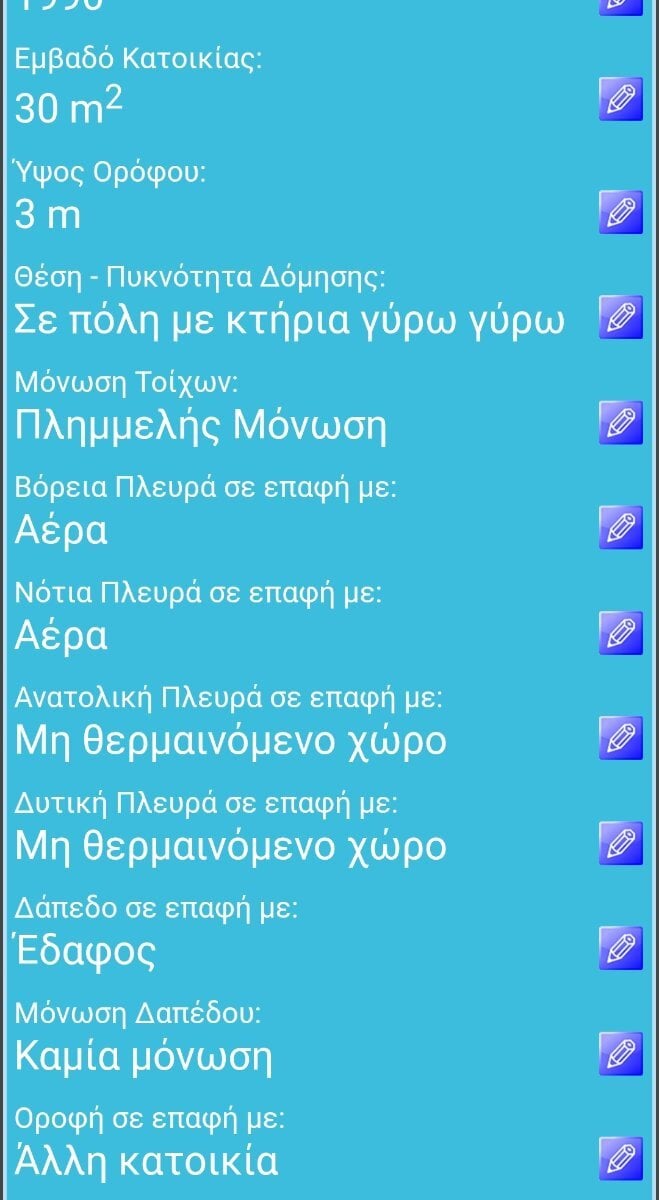The image size is (659, 1200).
Task: Change Ανατολική Πλευρά contact value
Action: click(x=621, y=737)
